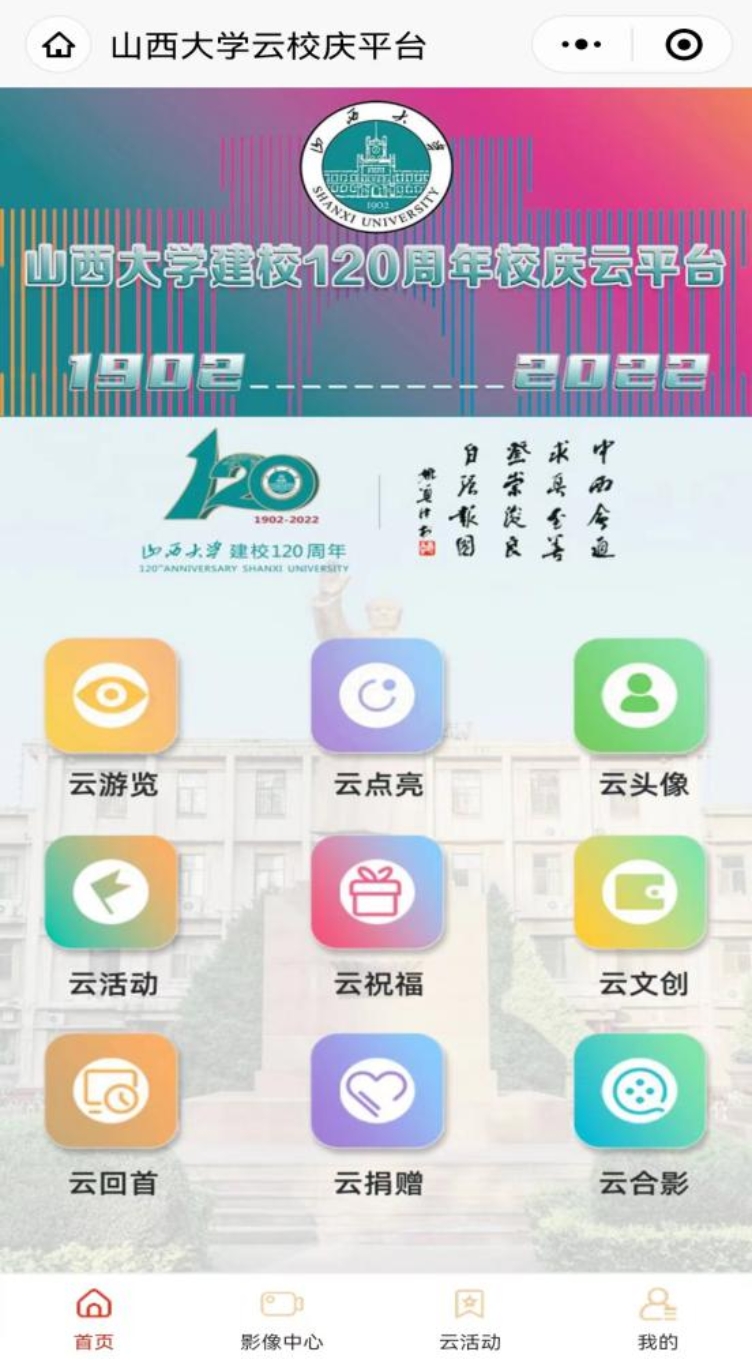Close the mini program via the circle icon
This screenshot has width=752, height=1360.
(684, 45)
